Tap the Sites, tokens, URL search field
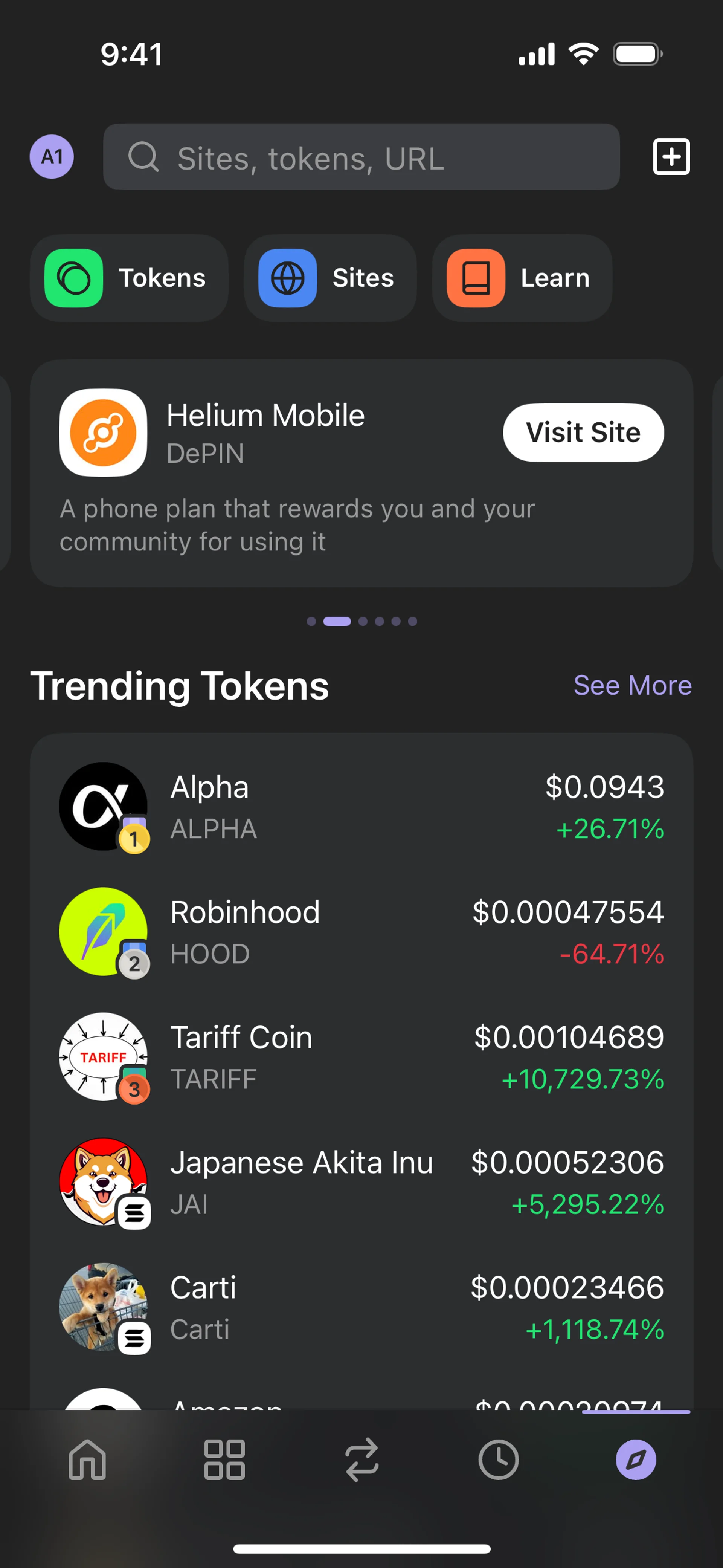Screen dimensions: 723x1568 pos(361,157)
